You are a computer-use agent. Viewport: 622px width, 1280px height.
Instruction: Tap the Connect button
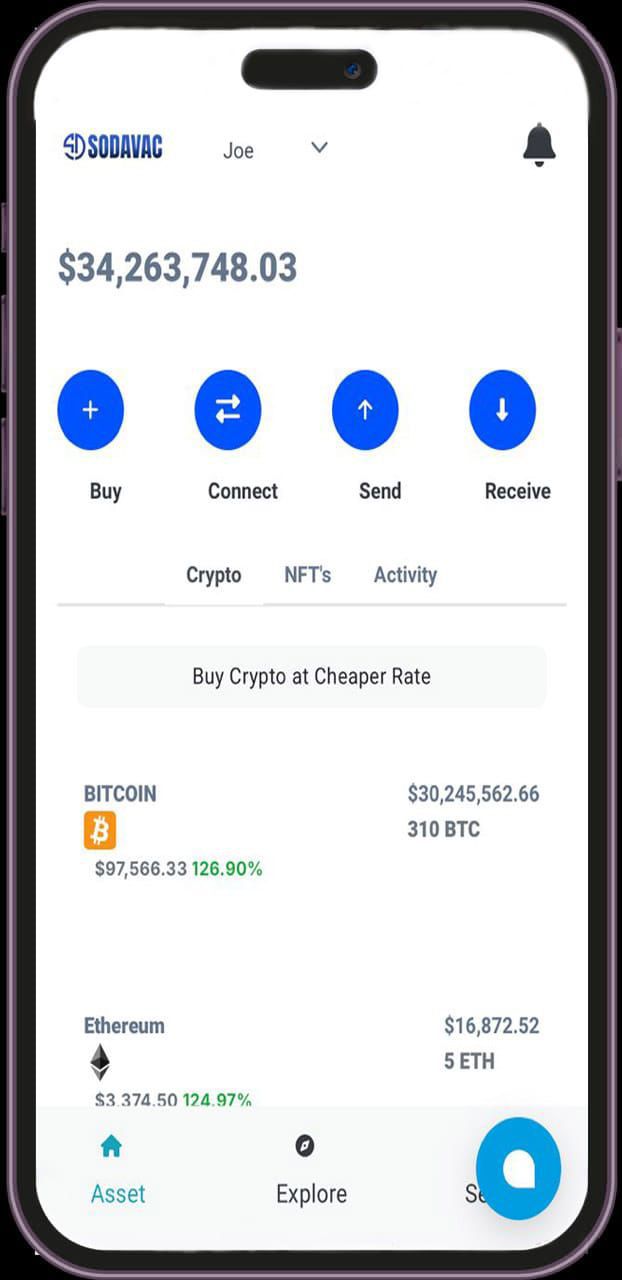pyautogui.click(x=228, y=410)
